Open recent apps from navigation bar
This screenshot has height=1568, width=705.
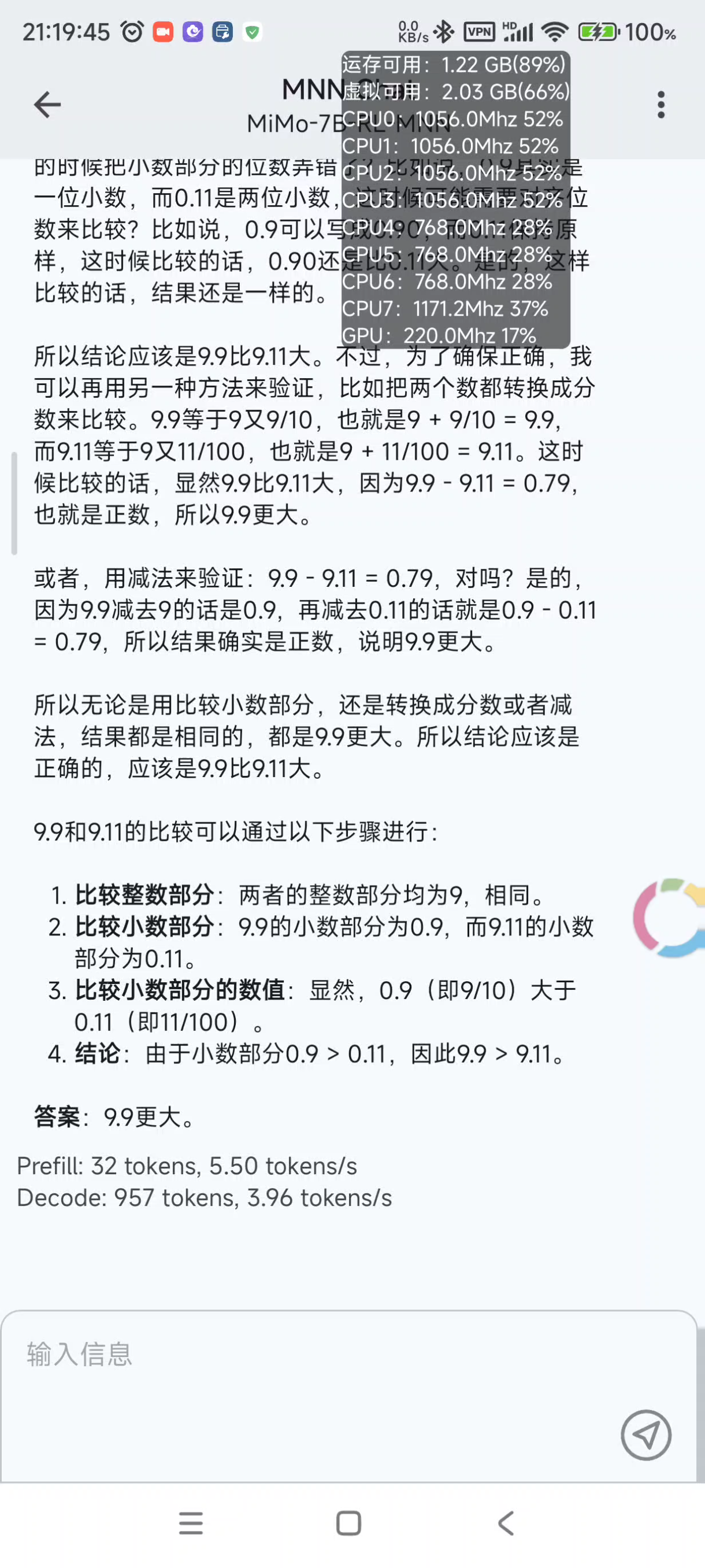190,1523
